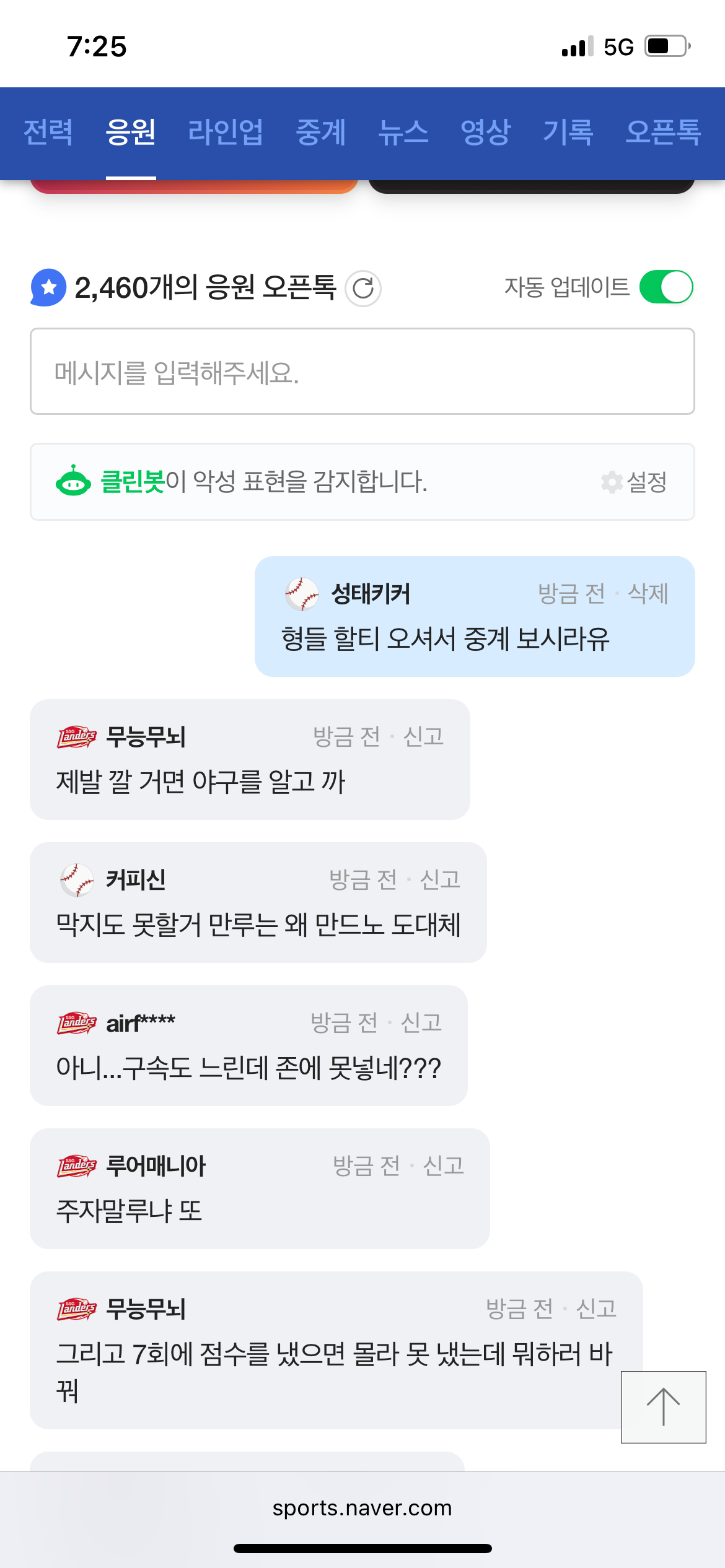Report 루어매니아's message
The height and width of the screenshot is (1568, 725).
[444, 1165]
